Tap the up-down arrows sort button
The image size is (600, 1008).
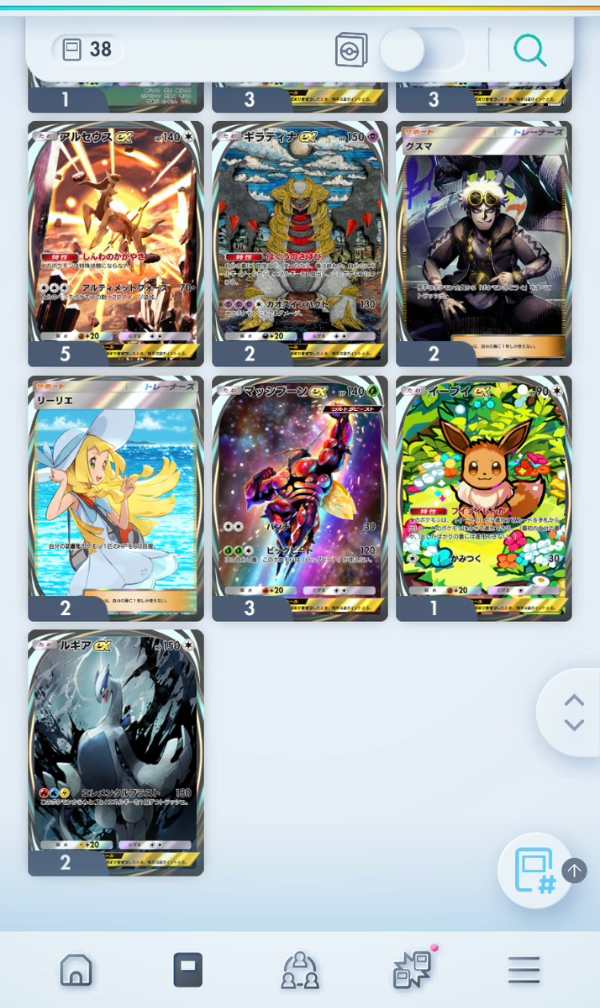point(573,712)
